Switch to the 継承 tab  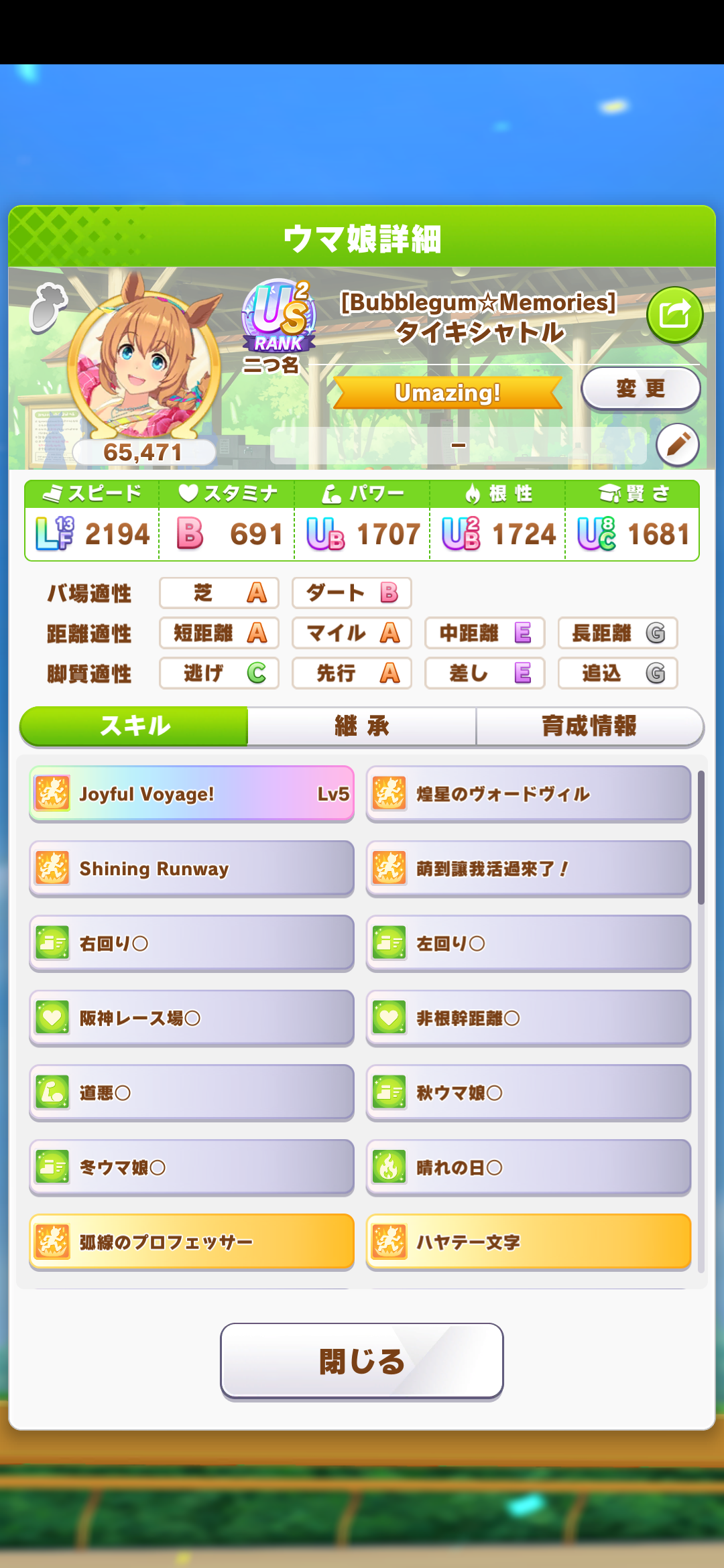pyautogui.click(x=362, y=726)
